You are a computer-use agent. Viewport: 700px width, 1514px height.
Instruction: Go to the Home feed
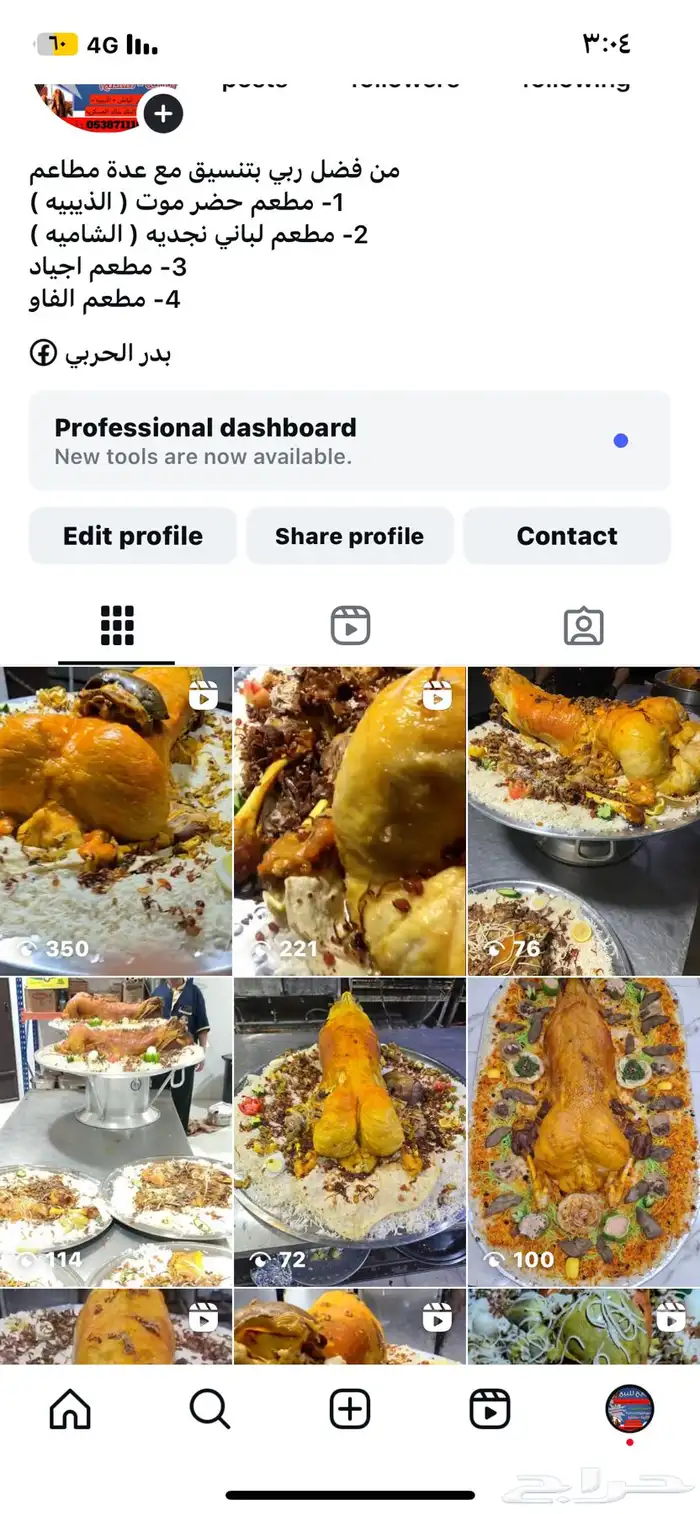click(x=70, y=1409)
